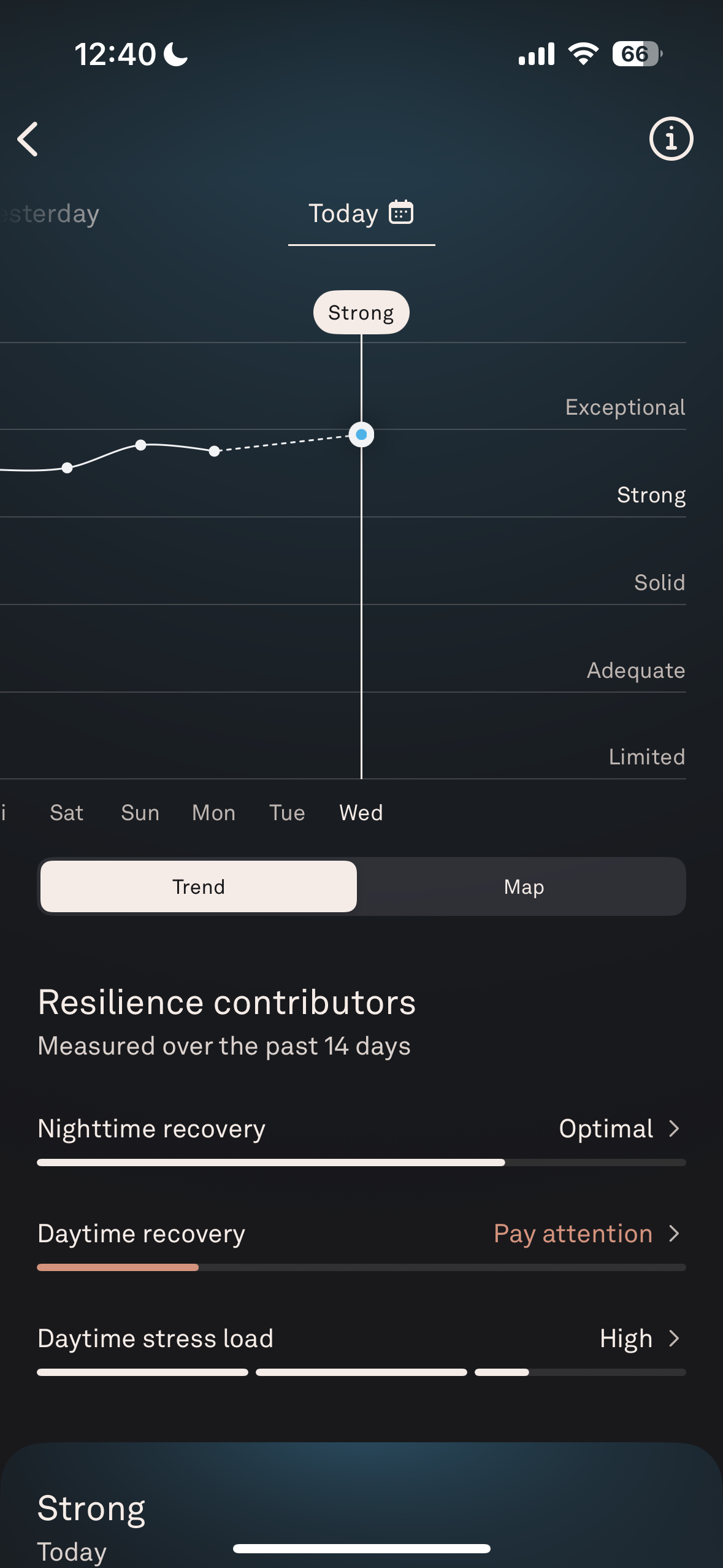The height and width of the screenshot is (1568, 723).
Task: Tap the back arrow to return
Action: point(28,139)
